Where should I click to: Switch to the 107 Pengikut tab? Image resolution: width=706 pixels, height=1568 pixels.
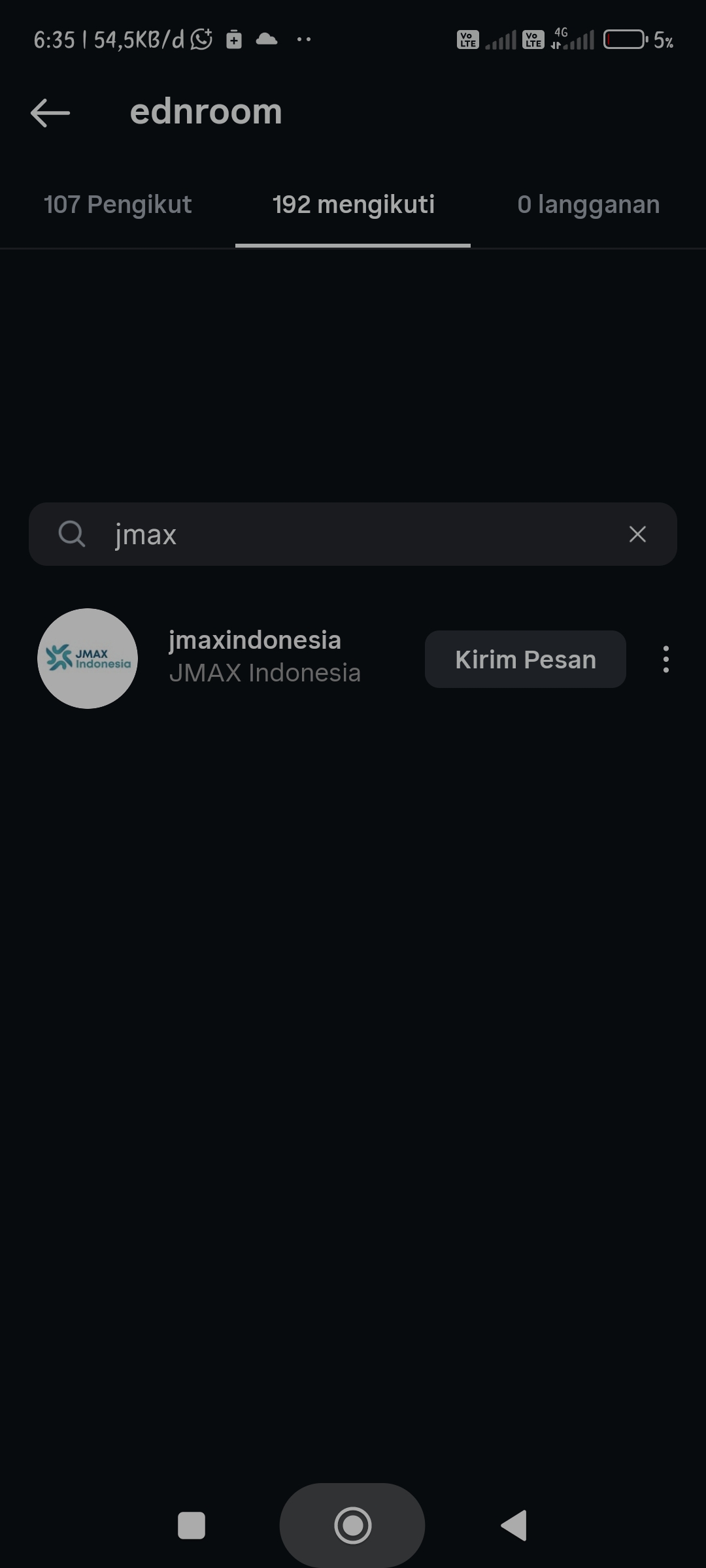click(x=118, y=204)
